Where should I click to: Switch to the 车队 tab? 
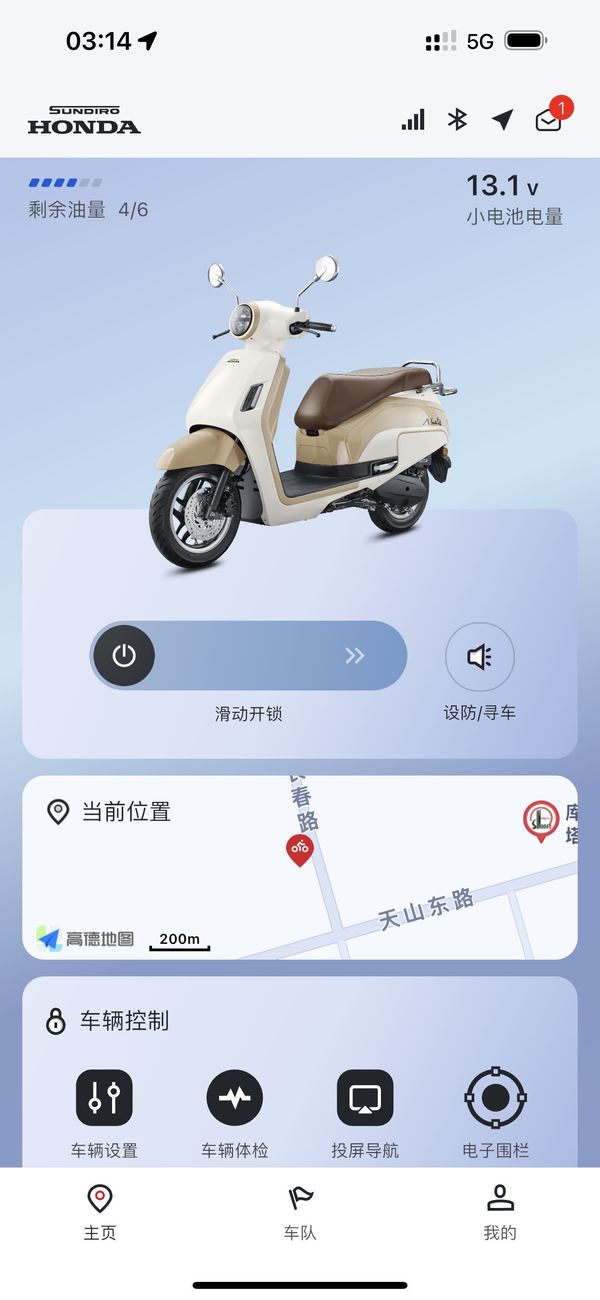pos(300,1212)
